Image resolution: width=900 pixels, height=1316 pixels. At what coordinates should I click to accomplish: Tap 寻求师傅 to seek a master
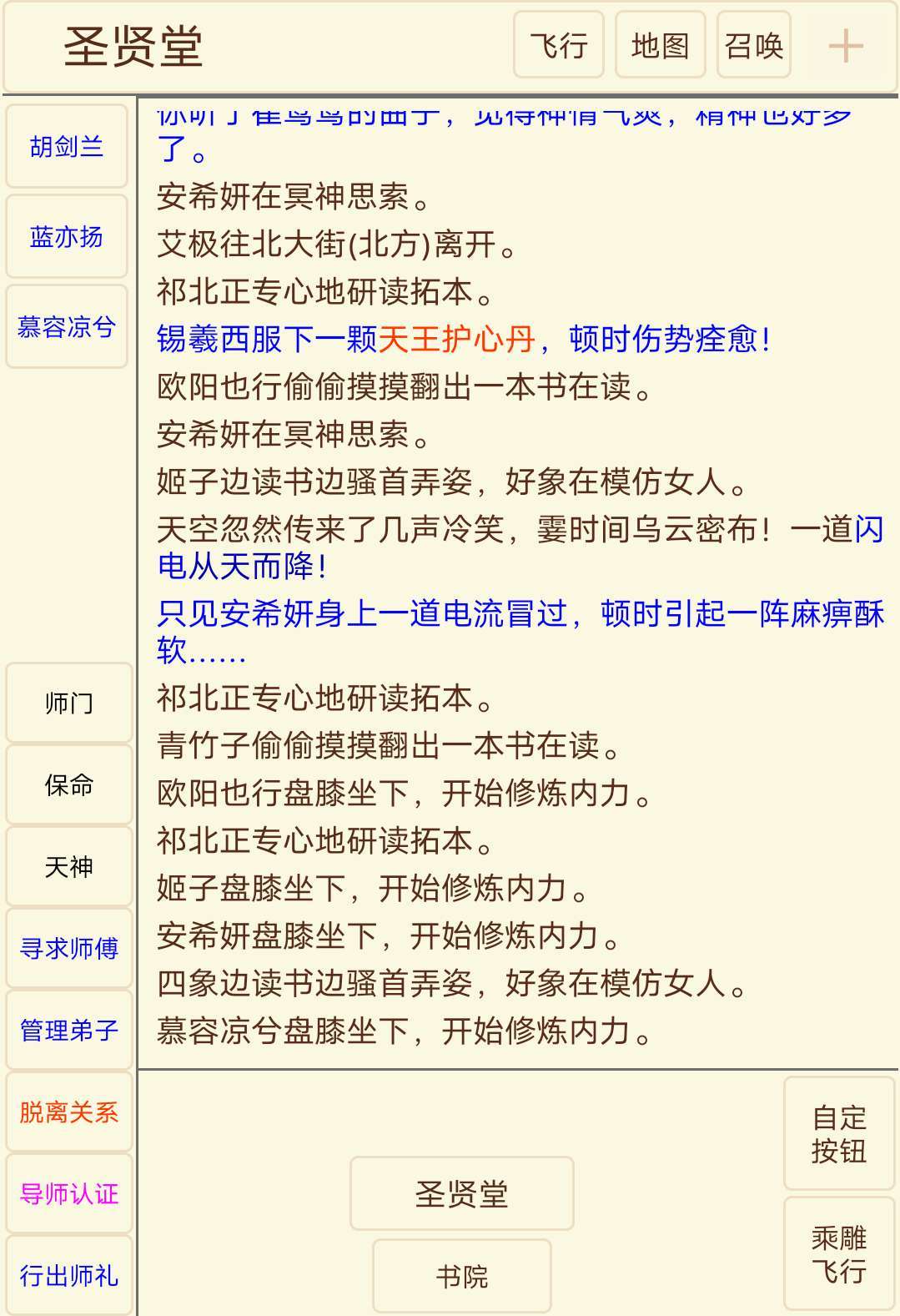pos(69,948)
